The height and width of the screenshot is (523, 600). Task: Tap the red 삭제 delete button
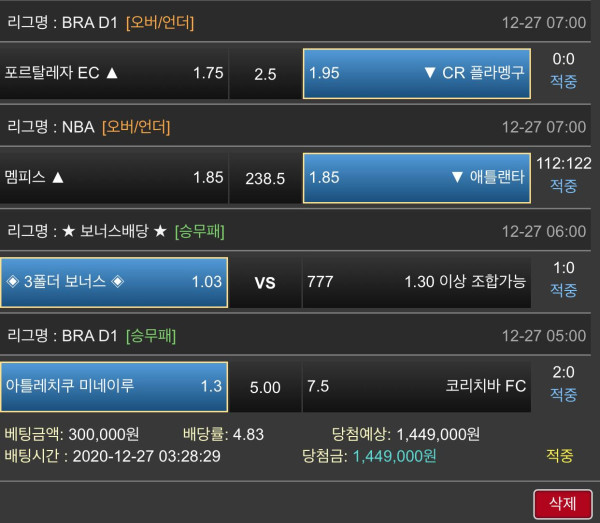(563, 503)
